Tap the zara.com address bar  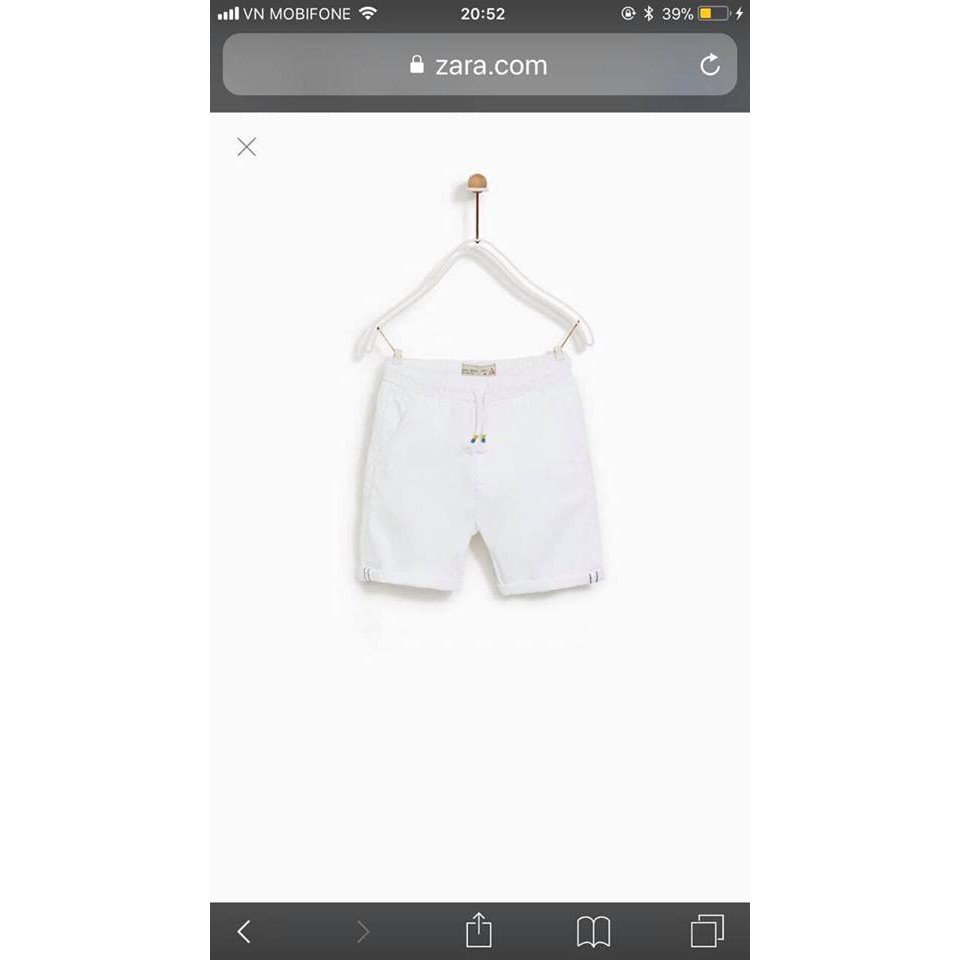click(x=479, y=66)
